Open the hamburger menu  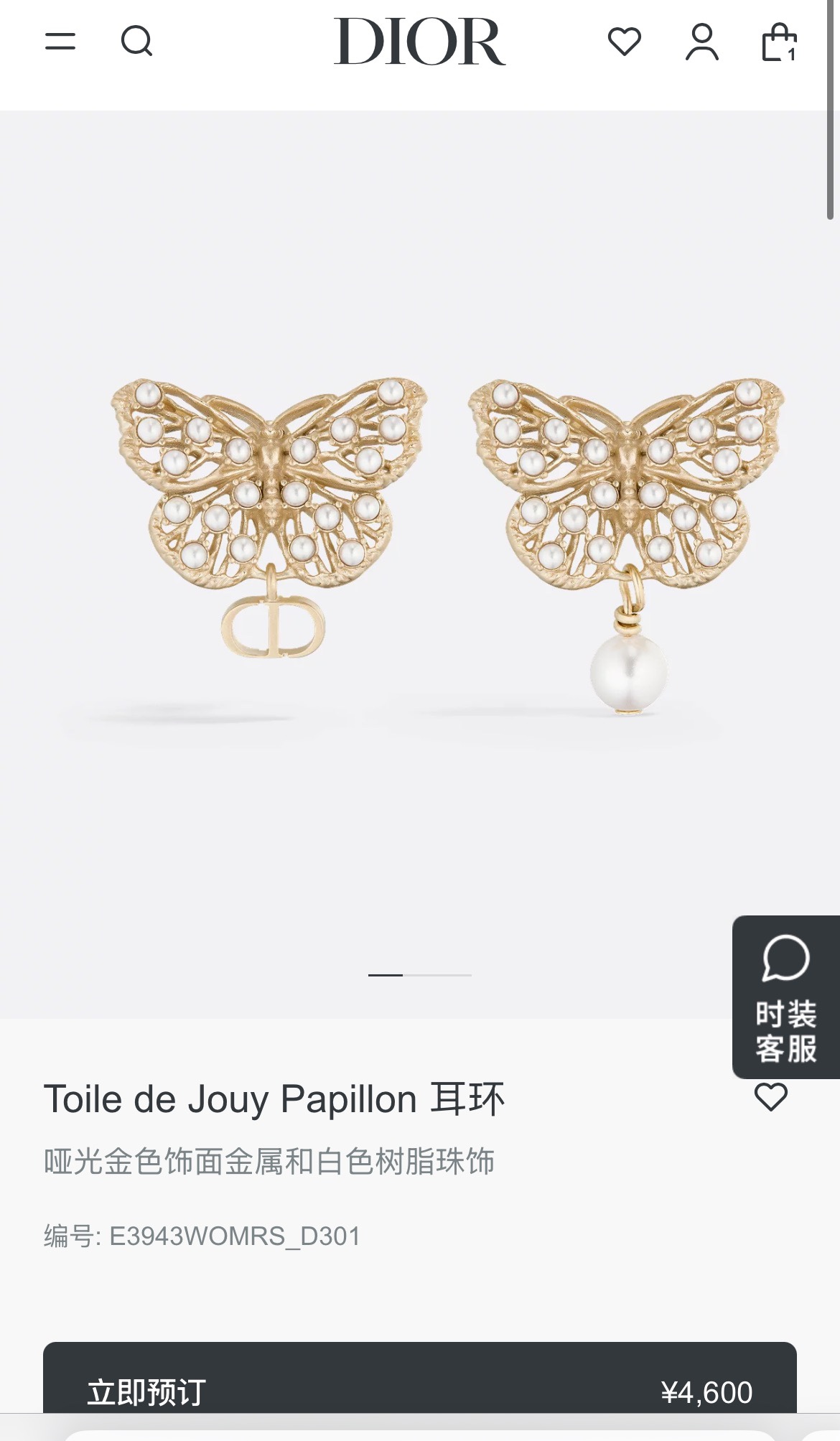(x=60, y=41)
